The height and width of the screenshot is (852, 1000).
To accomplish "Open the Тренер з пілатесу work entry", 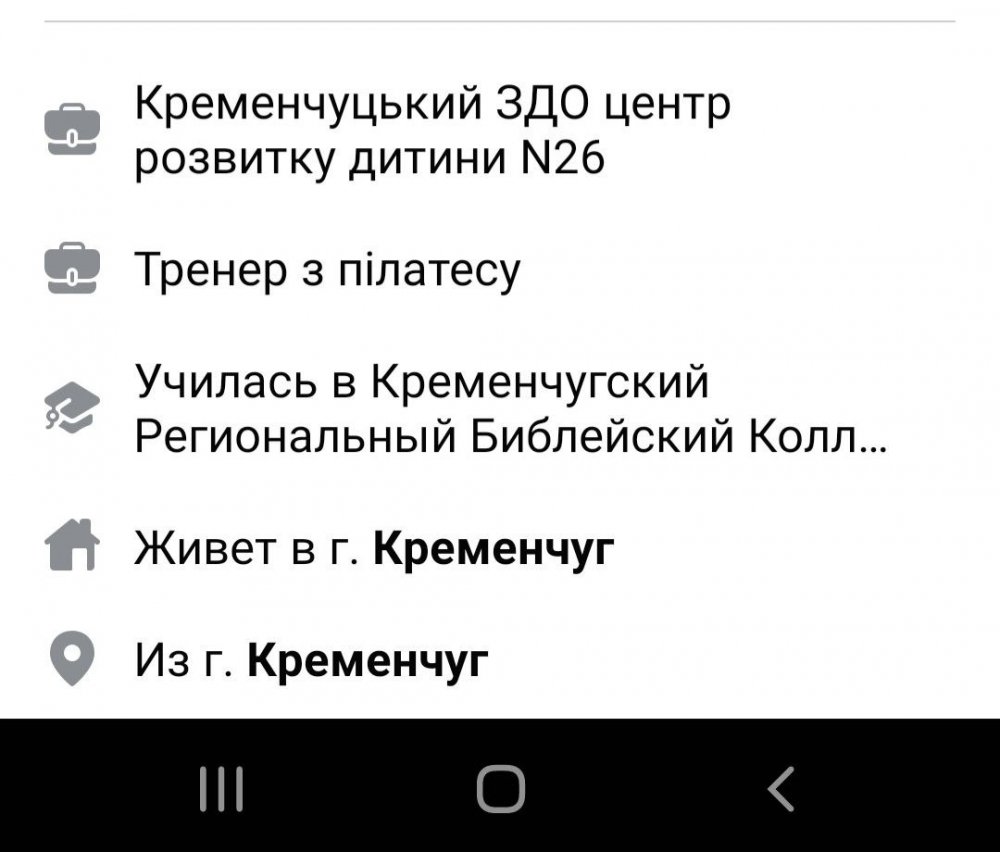I will (x=328, y=271).
